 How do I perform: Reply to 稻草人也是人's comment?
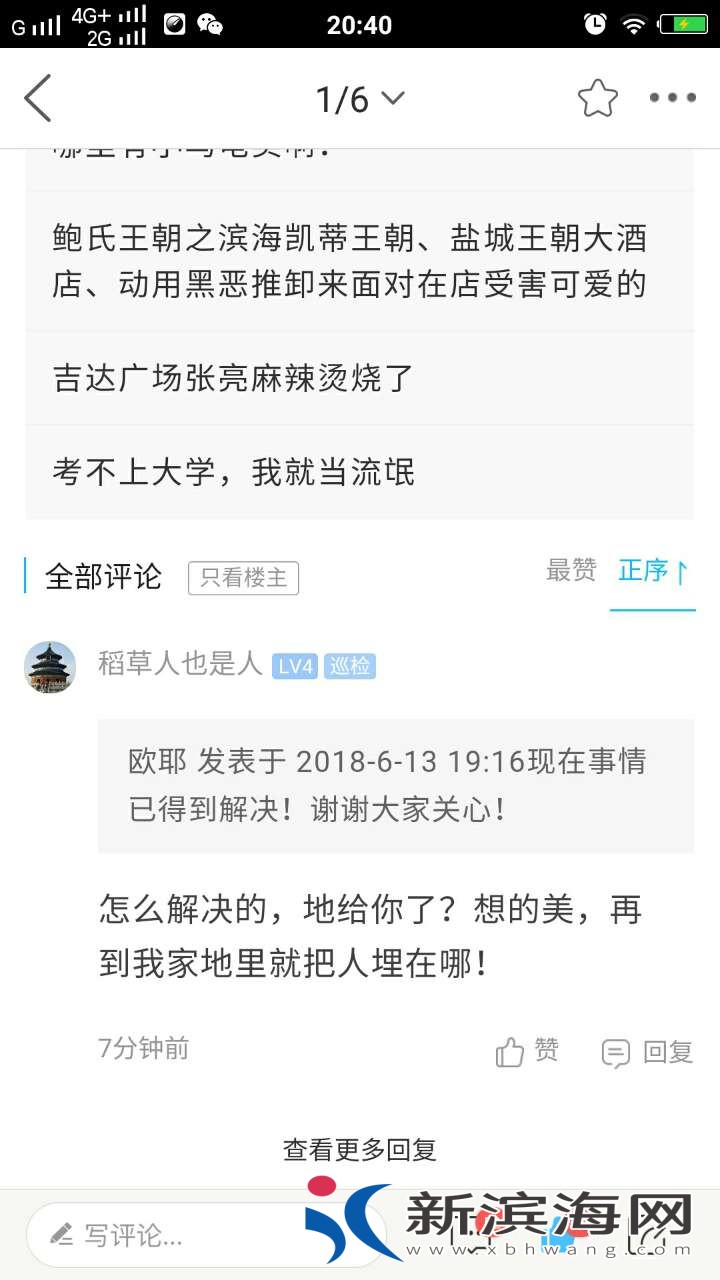click(x=647, y=1052)
